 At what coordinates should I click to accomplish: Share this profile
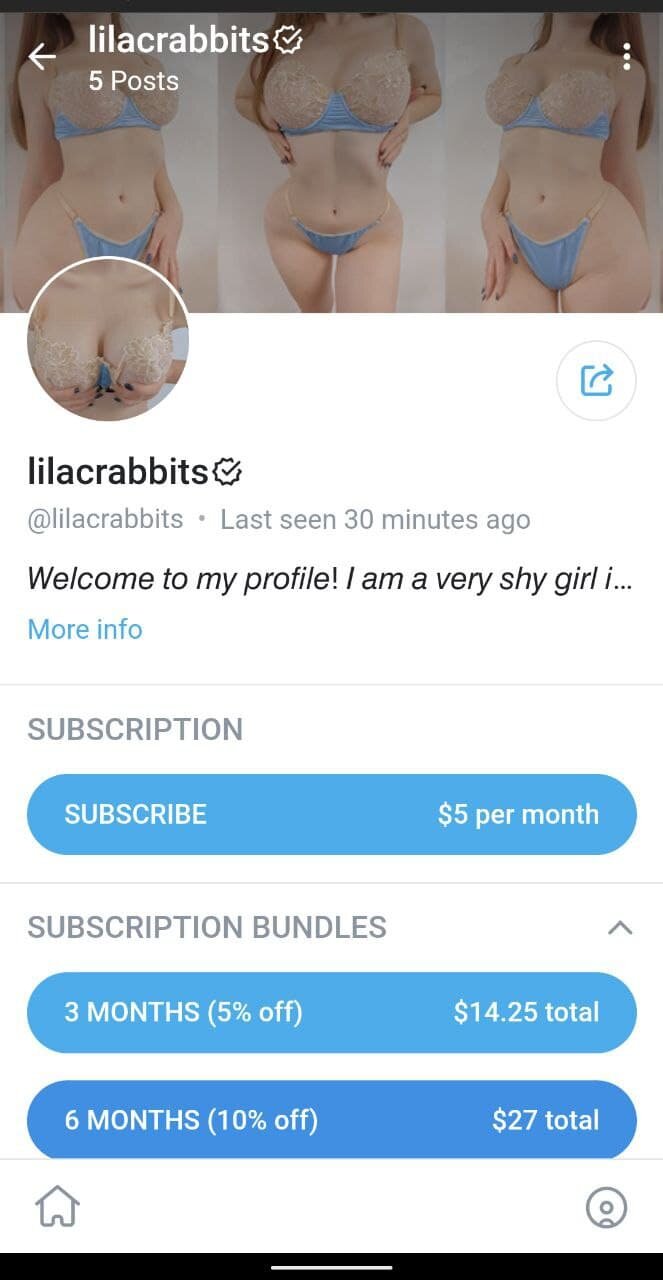596,380
